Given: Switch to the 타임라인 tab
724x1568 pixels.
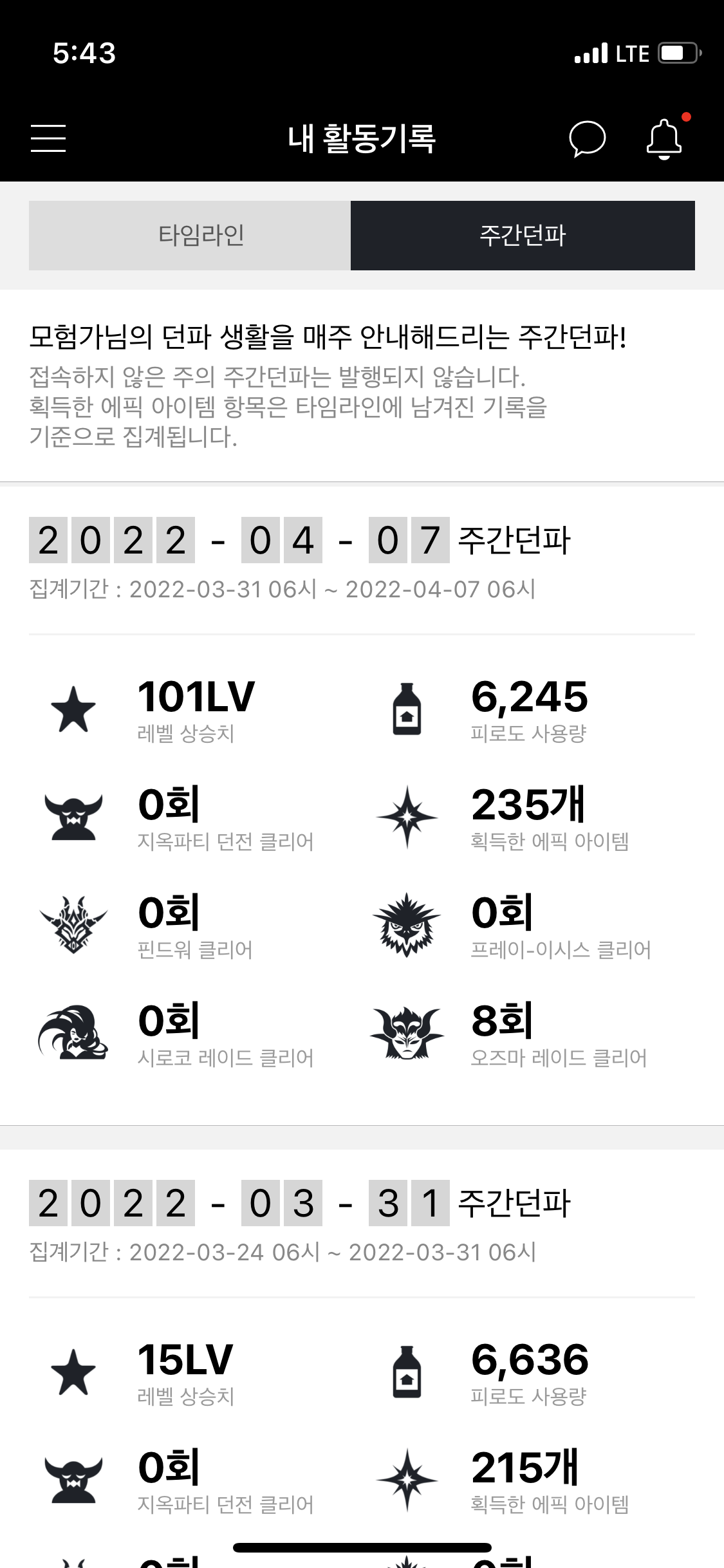Looking at the screenshot, I should point(190,236).
